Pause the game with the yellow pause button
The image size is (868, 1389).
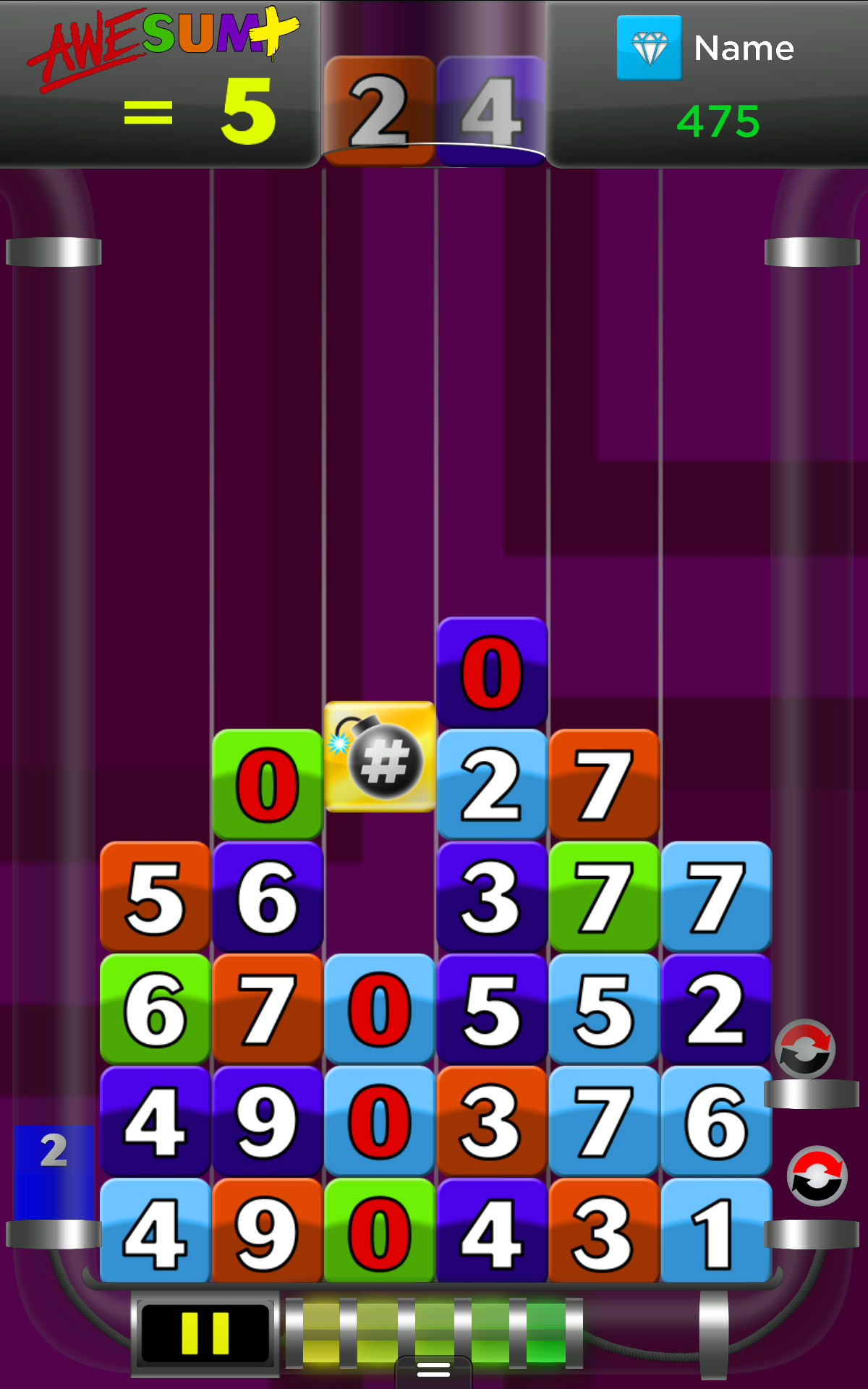tap(205, 1333)
